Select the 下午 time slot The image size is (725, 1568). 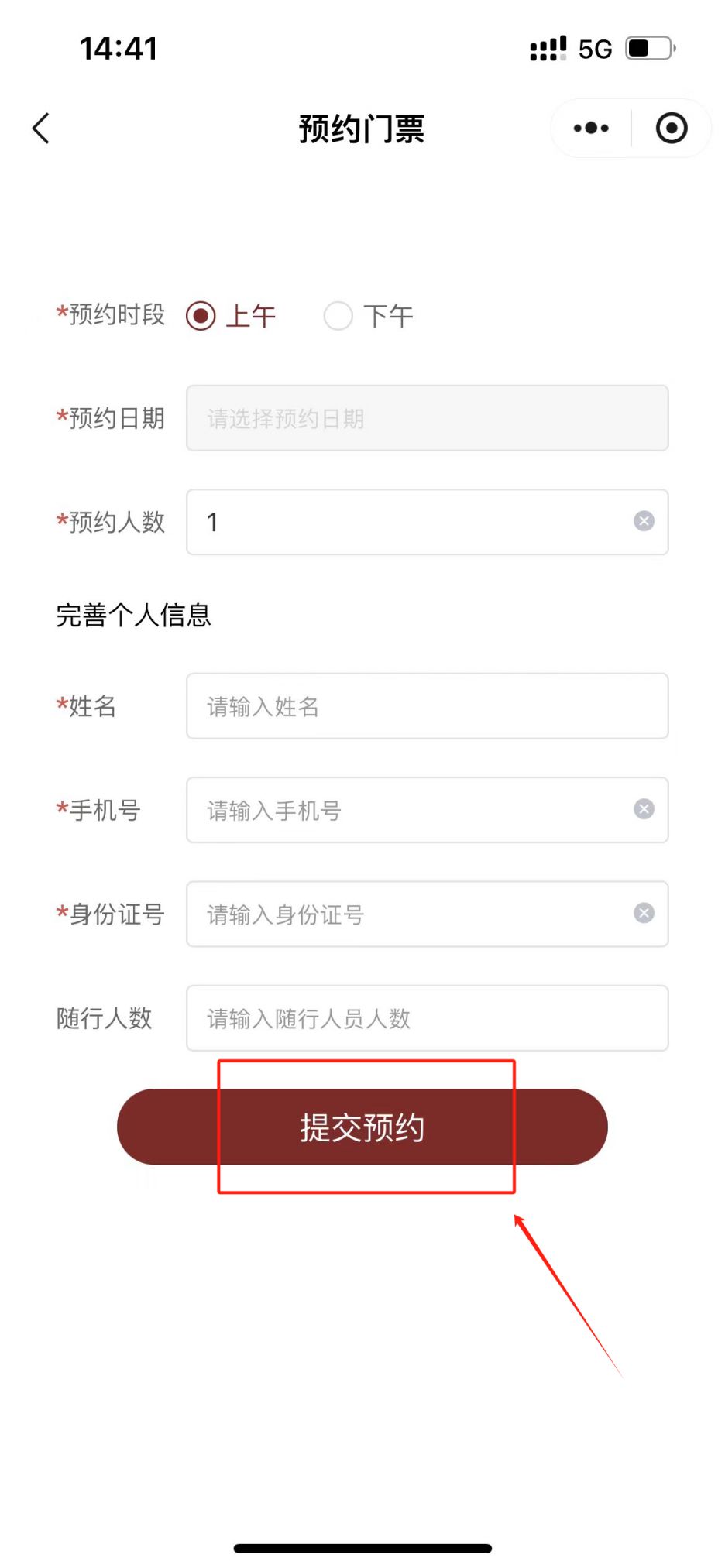pos(369,316)
